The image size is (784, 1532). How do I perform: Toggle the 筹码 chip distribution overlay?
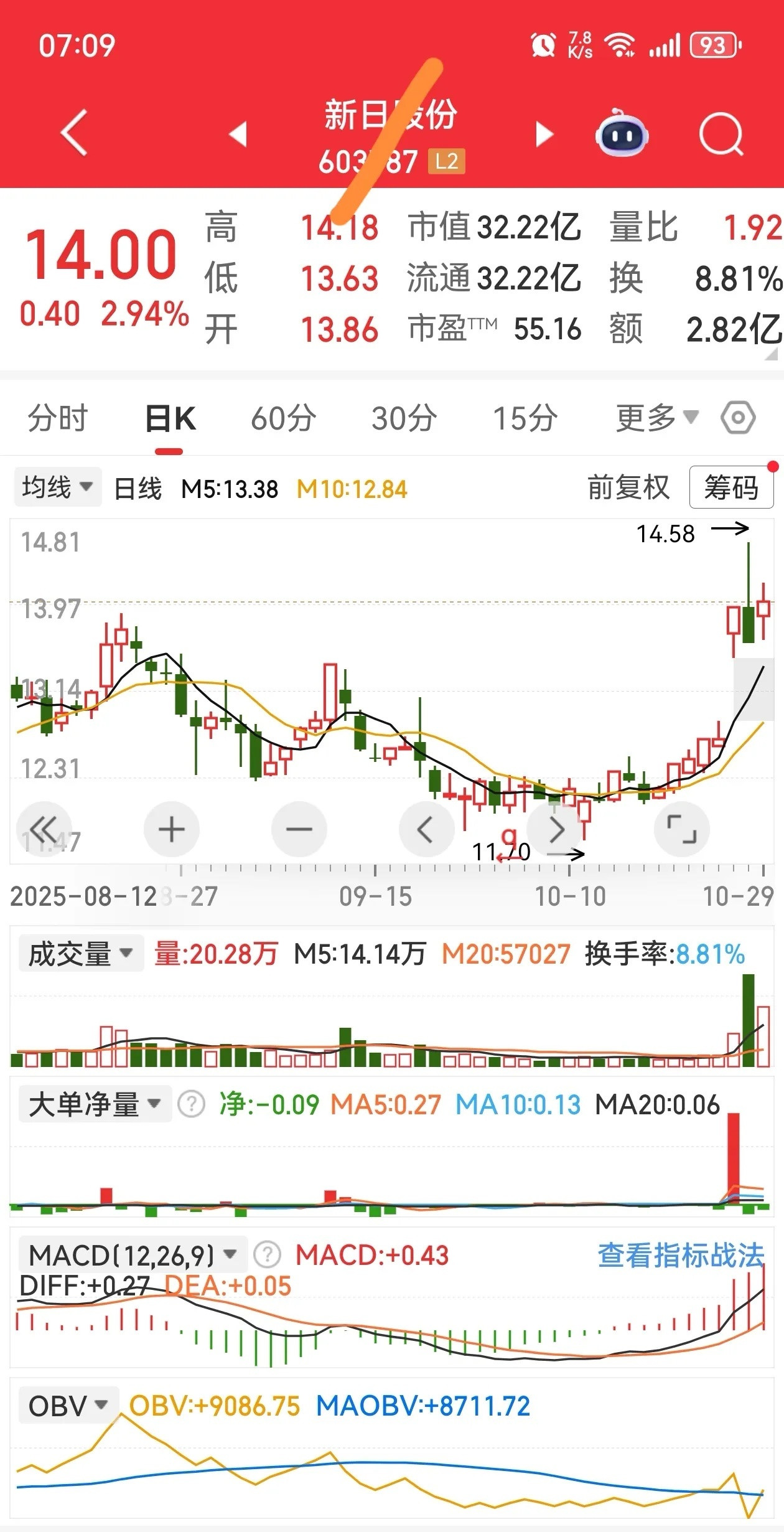(732, 489)
